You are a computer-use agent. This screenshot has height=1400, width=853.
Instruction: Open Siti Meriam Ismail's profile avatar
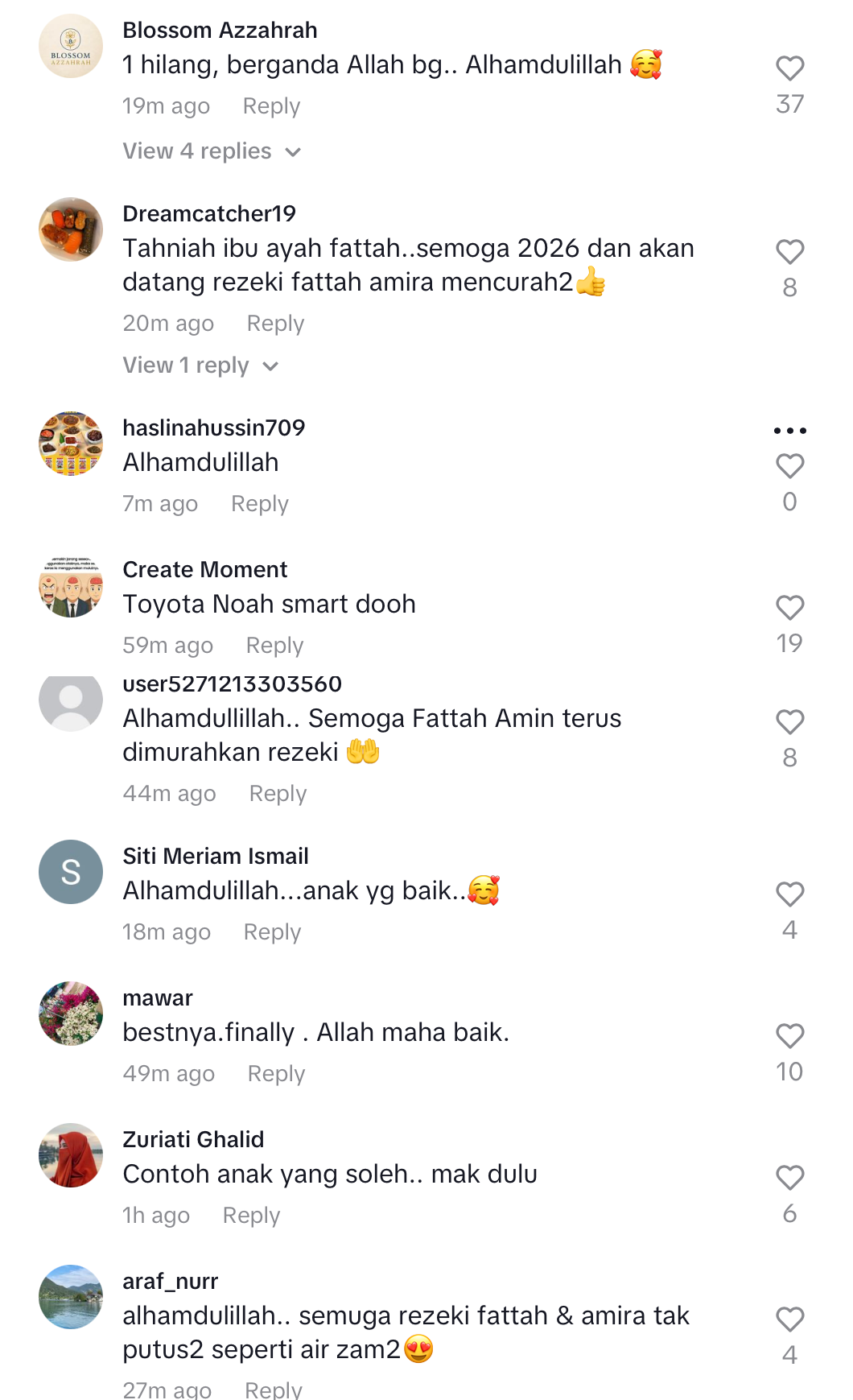pos(71,872)
